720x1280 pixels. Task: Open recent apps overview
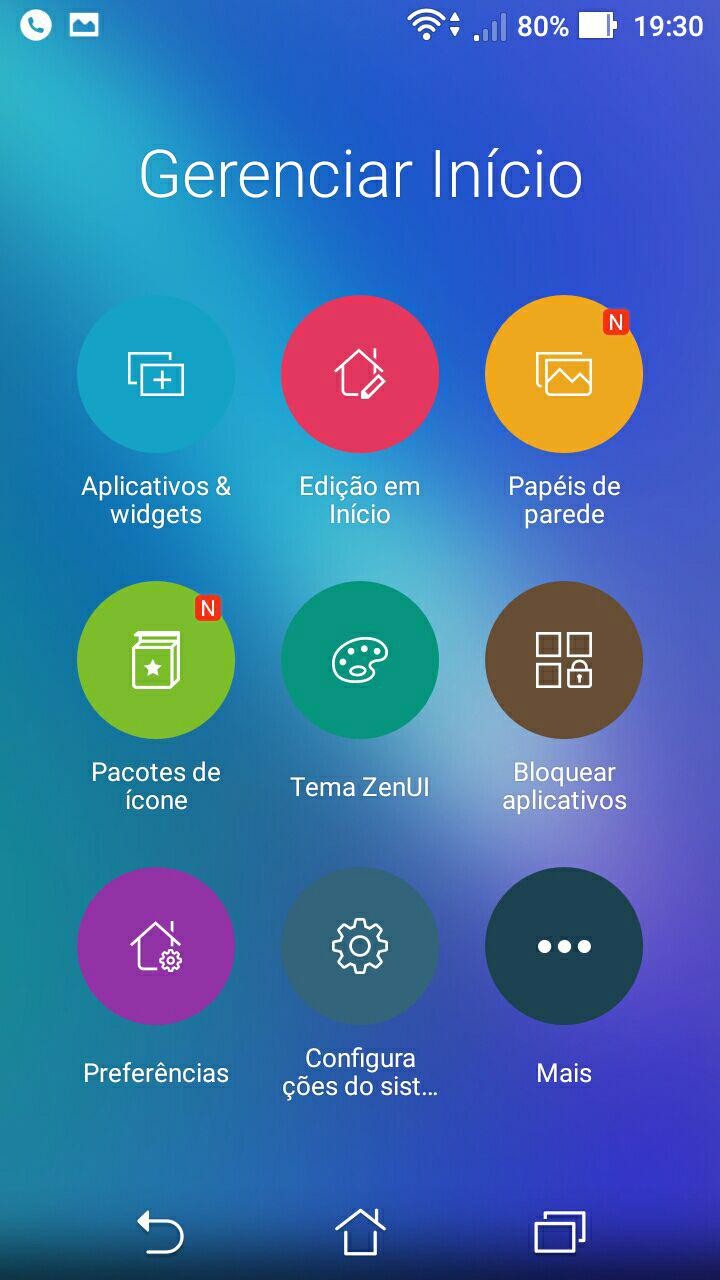[560, 1232]
